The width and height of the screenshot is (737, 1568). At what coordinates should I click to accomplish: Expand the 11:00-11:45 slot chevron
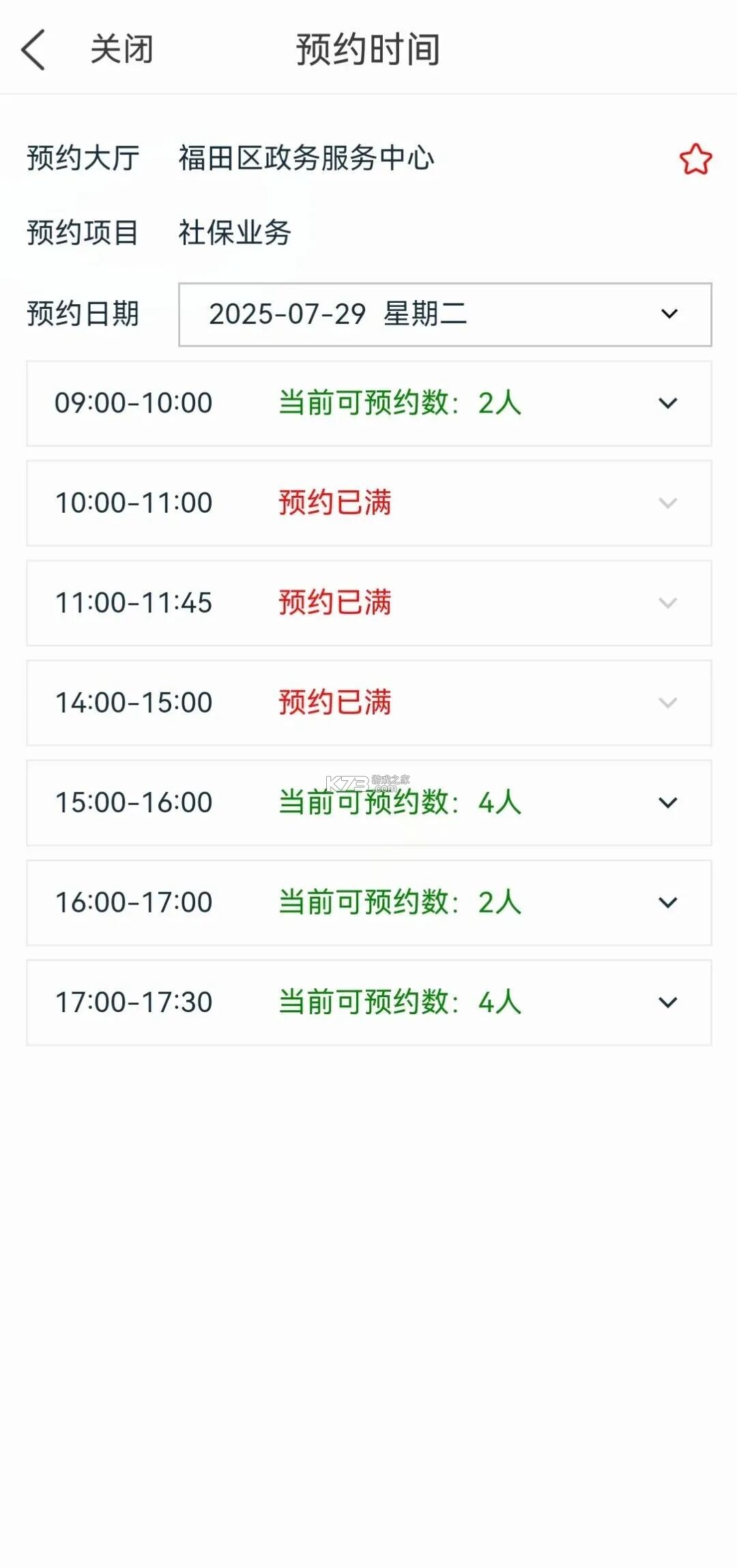(667, 603)
